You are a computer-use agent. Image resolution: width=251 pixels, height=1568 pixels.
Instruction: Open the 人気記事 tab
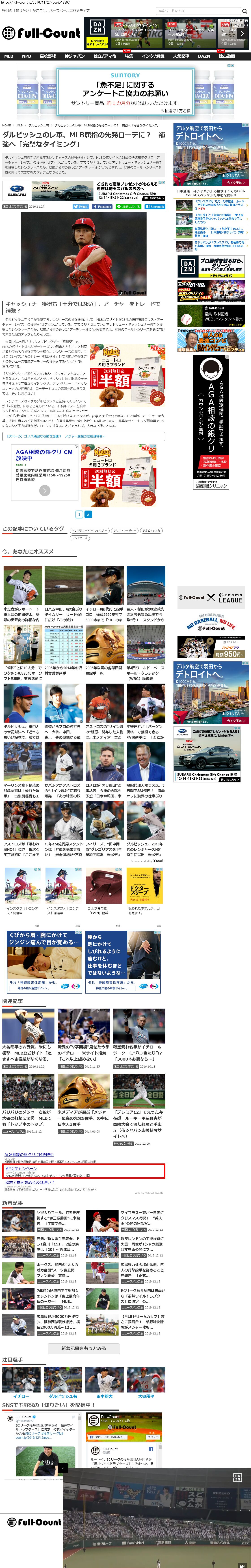click(181, 56)
